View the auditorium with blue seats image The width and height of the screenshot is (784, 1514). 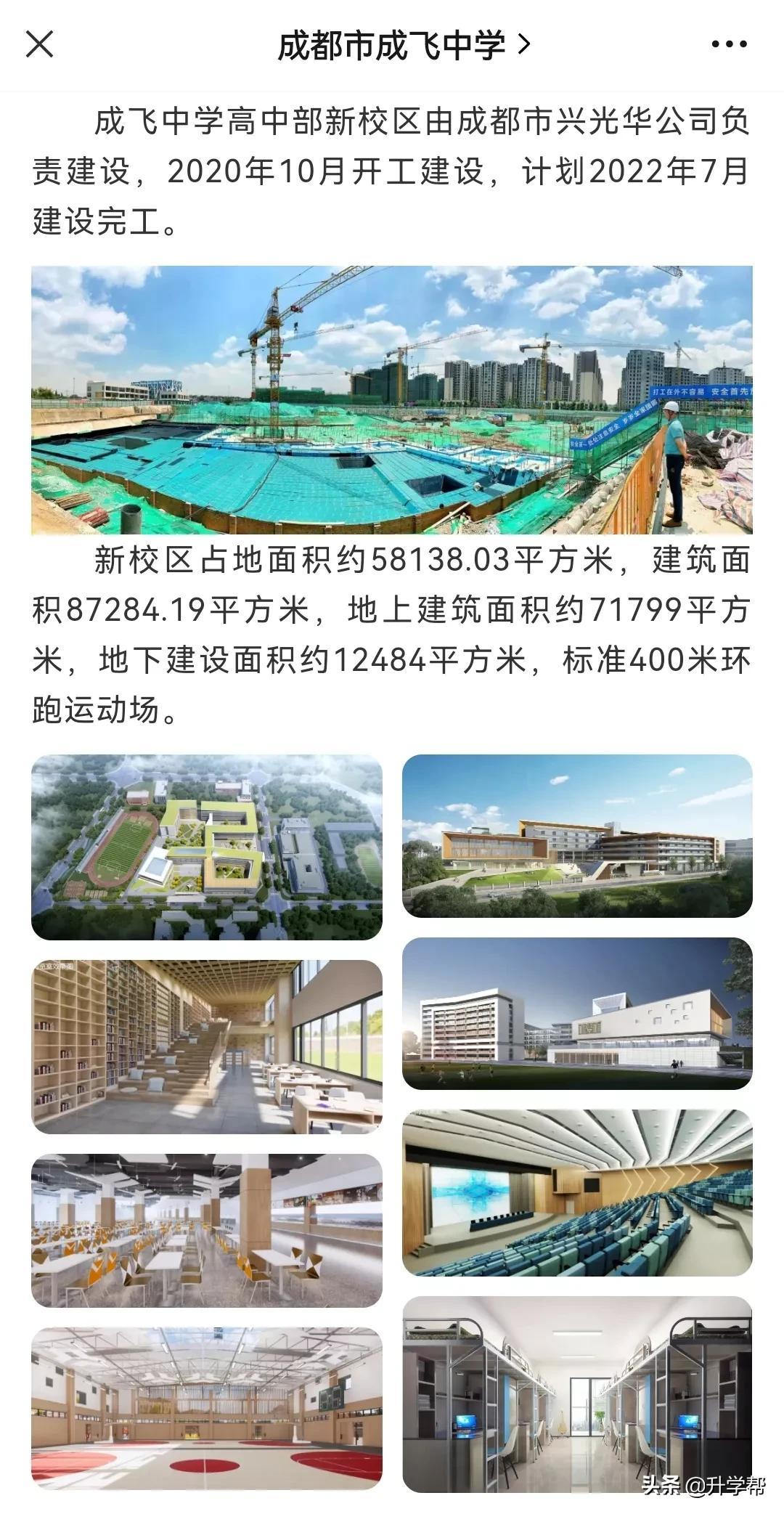click(x=578, y=1192)
